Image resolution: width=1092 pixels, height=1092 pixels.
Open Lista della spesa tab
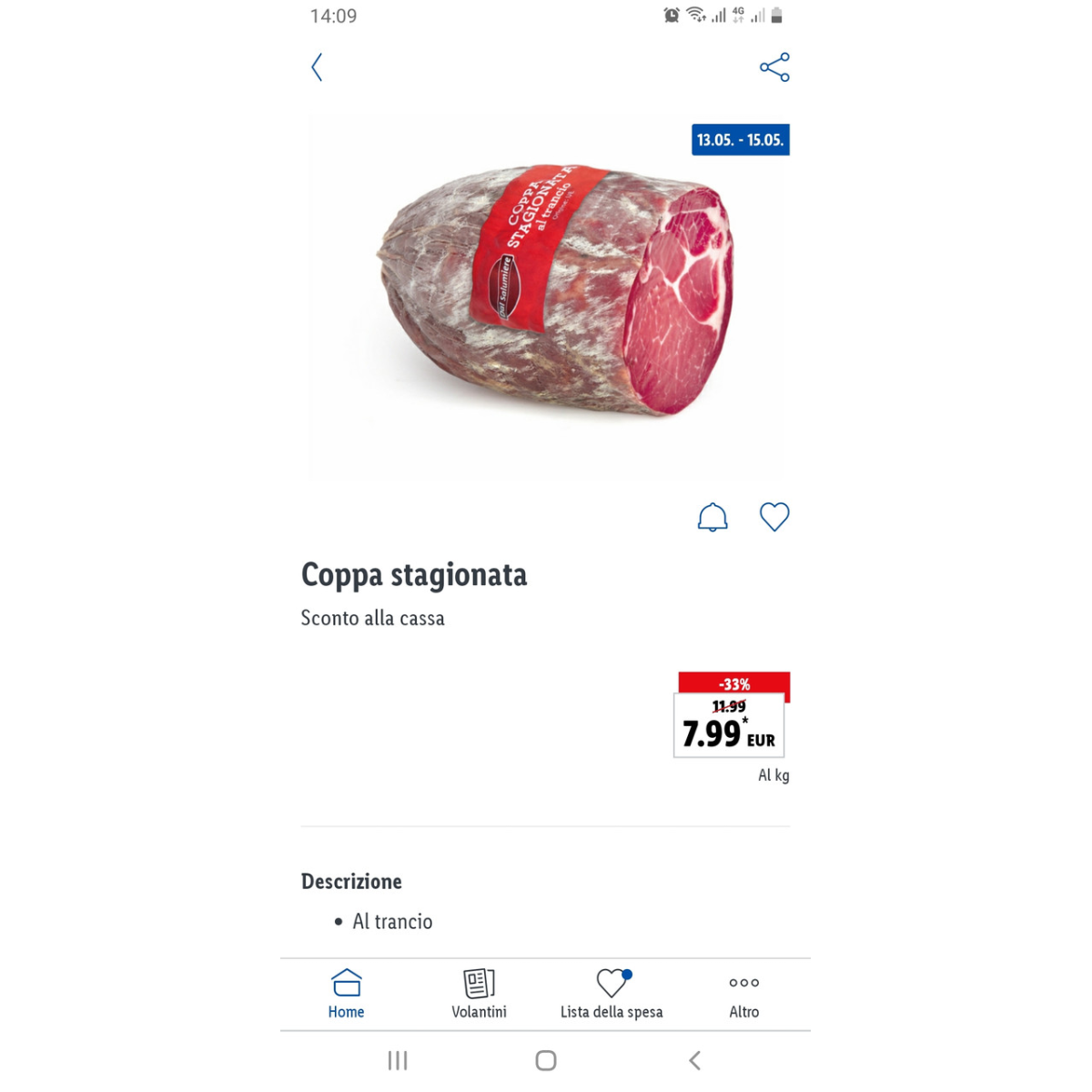coord(612,994)
